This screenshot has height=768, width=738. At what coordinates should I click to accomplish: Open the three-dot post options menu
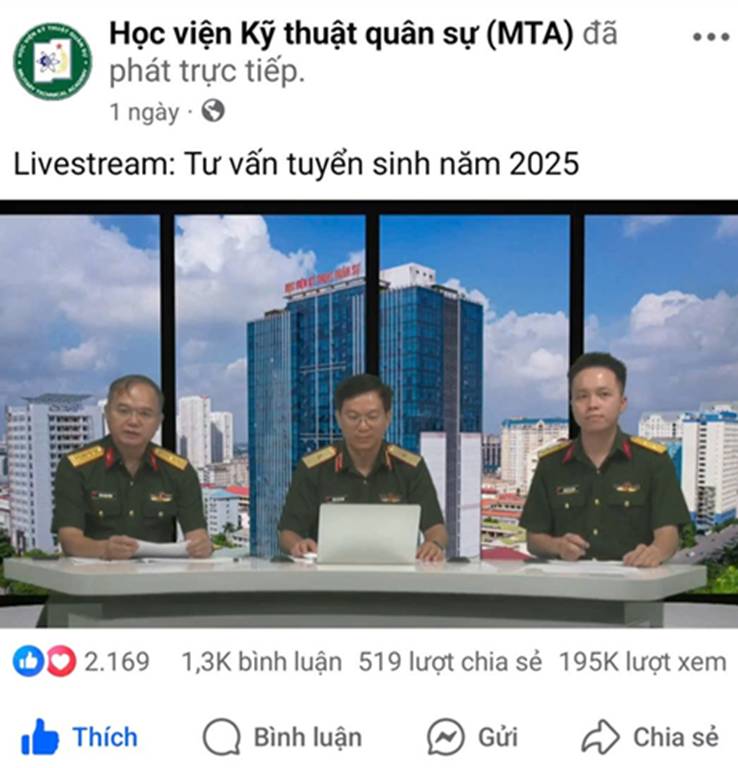710,37
